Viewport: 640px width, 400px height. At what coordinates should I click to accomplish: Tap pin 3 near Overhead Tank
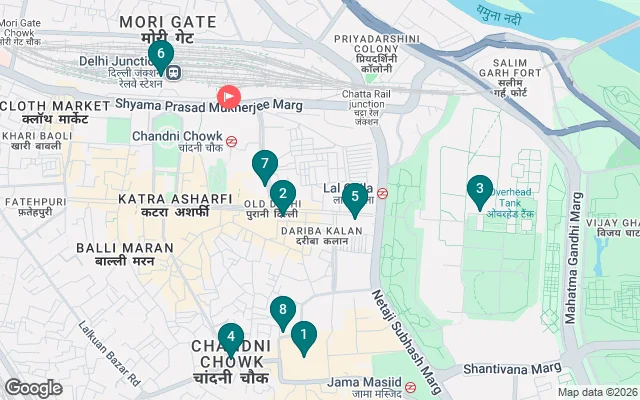[x=479, y=189]
